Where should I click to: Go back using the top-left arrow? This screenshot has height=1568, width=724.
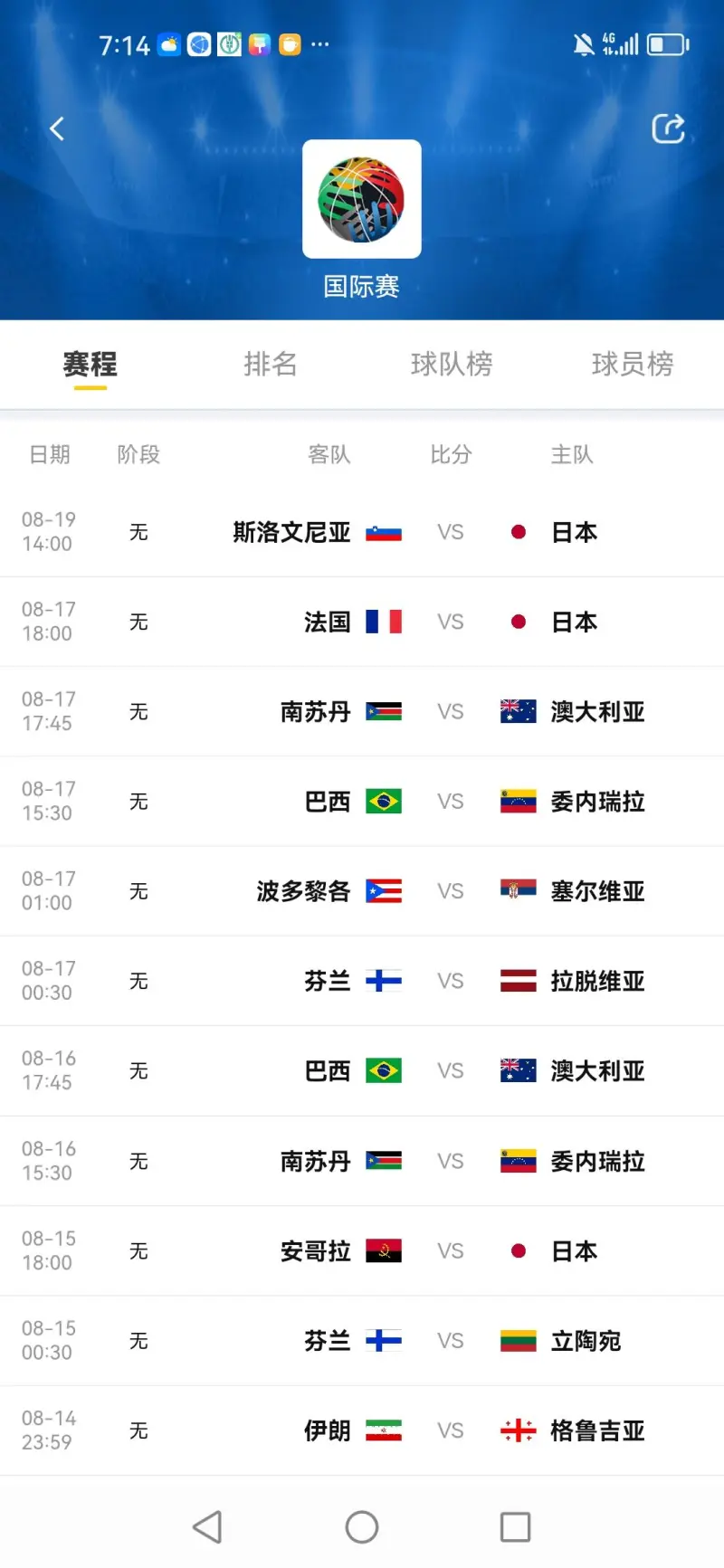[57, 128]
